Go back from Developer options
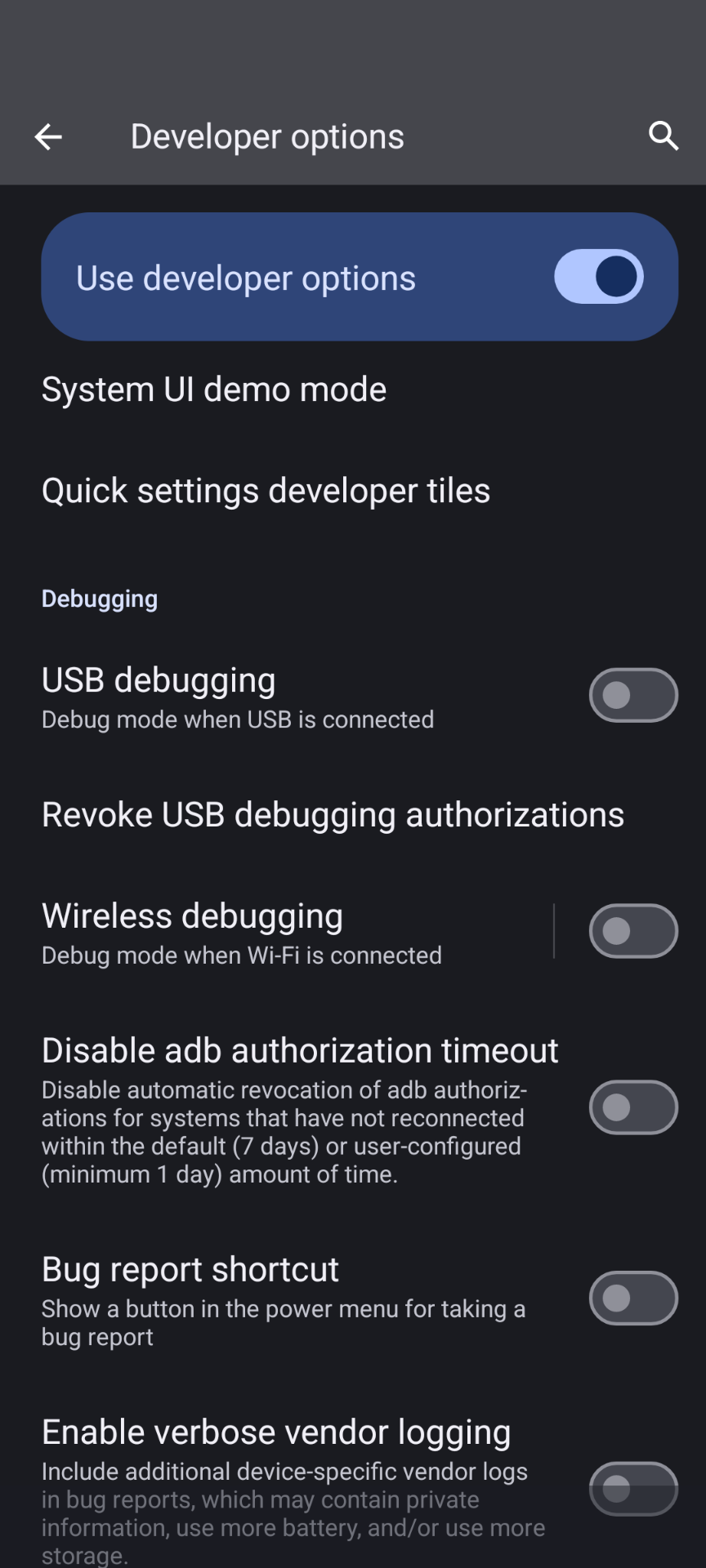 tap(48, 136)
